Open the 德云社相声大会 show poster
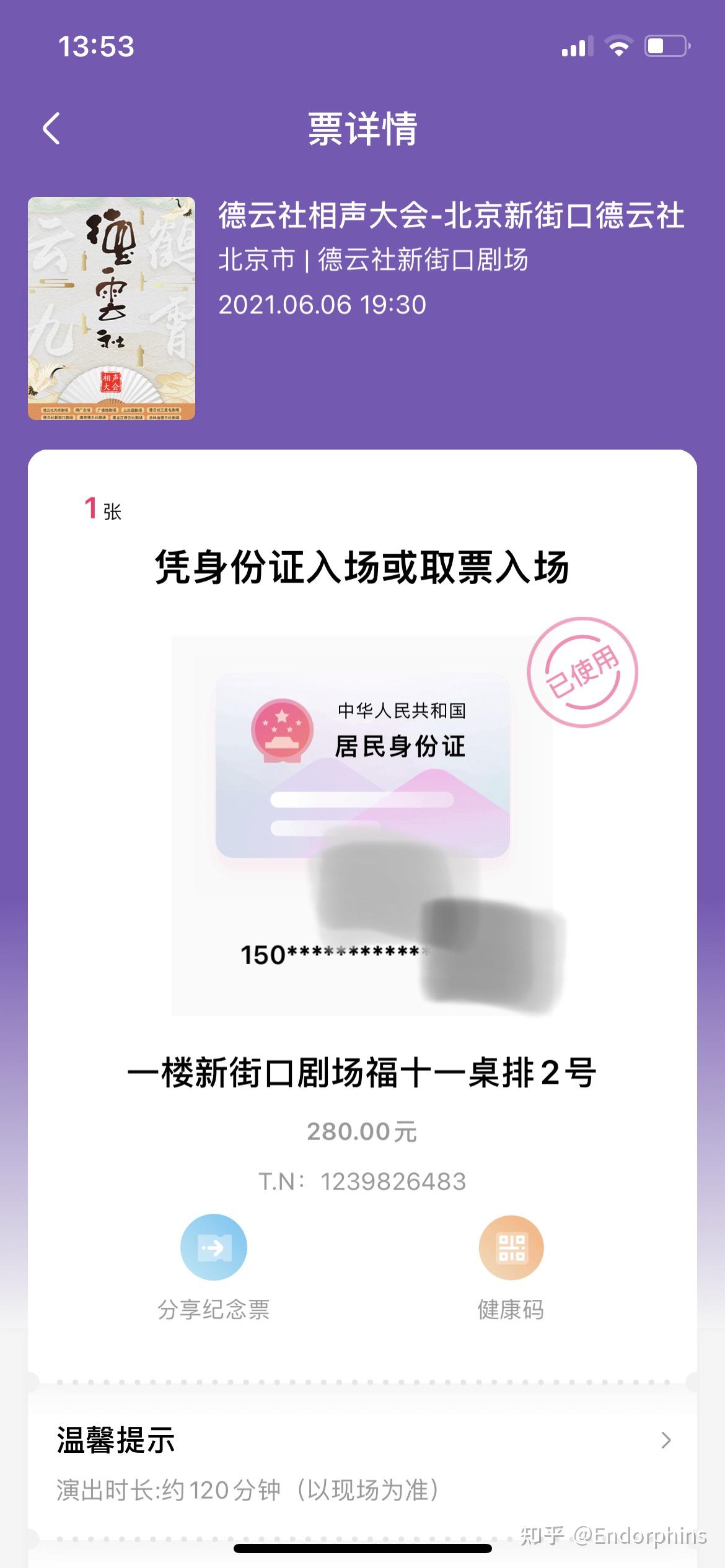This screenshot has height=1568, width=725. 112,308
